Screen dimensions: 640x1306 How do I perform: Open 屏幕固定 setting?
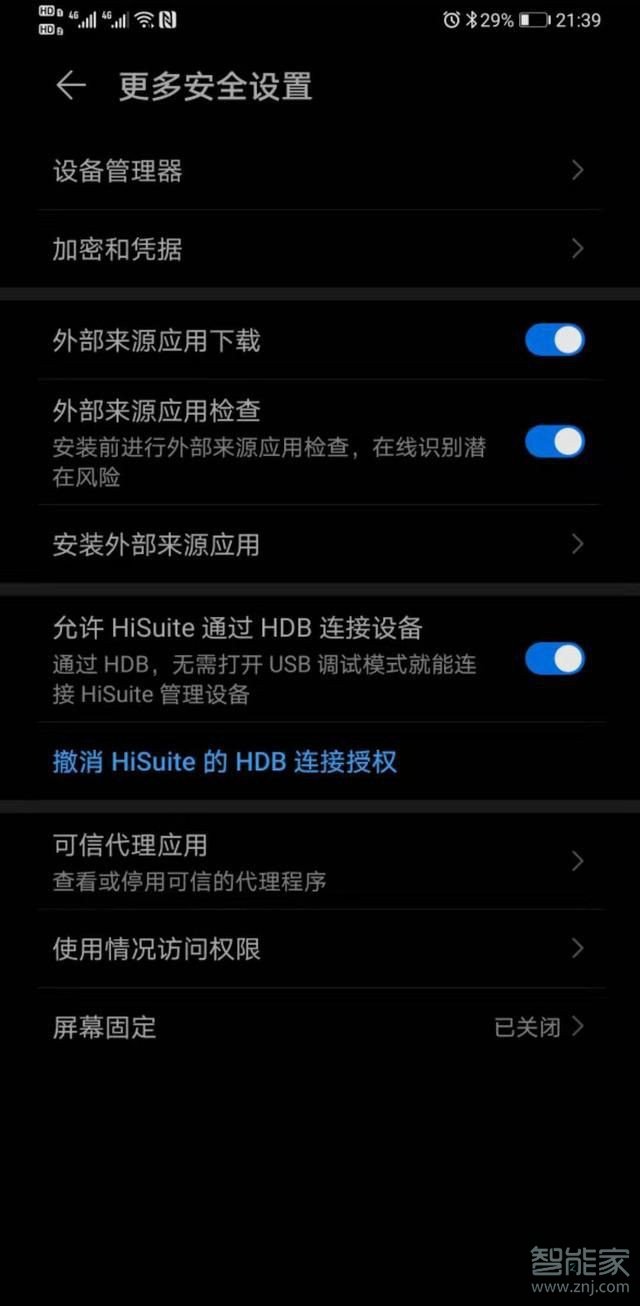320,1027
